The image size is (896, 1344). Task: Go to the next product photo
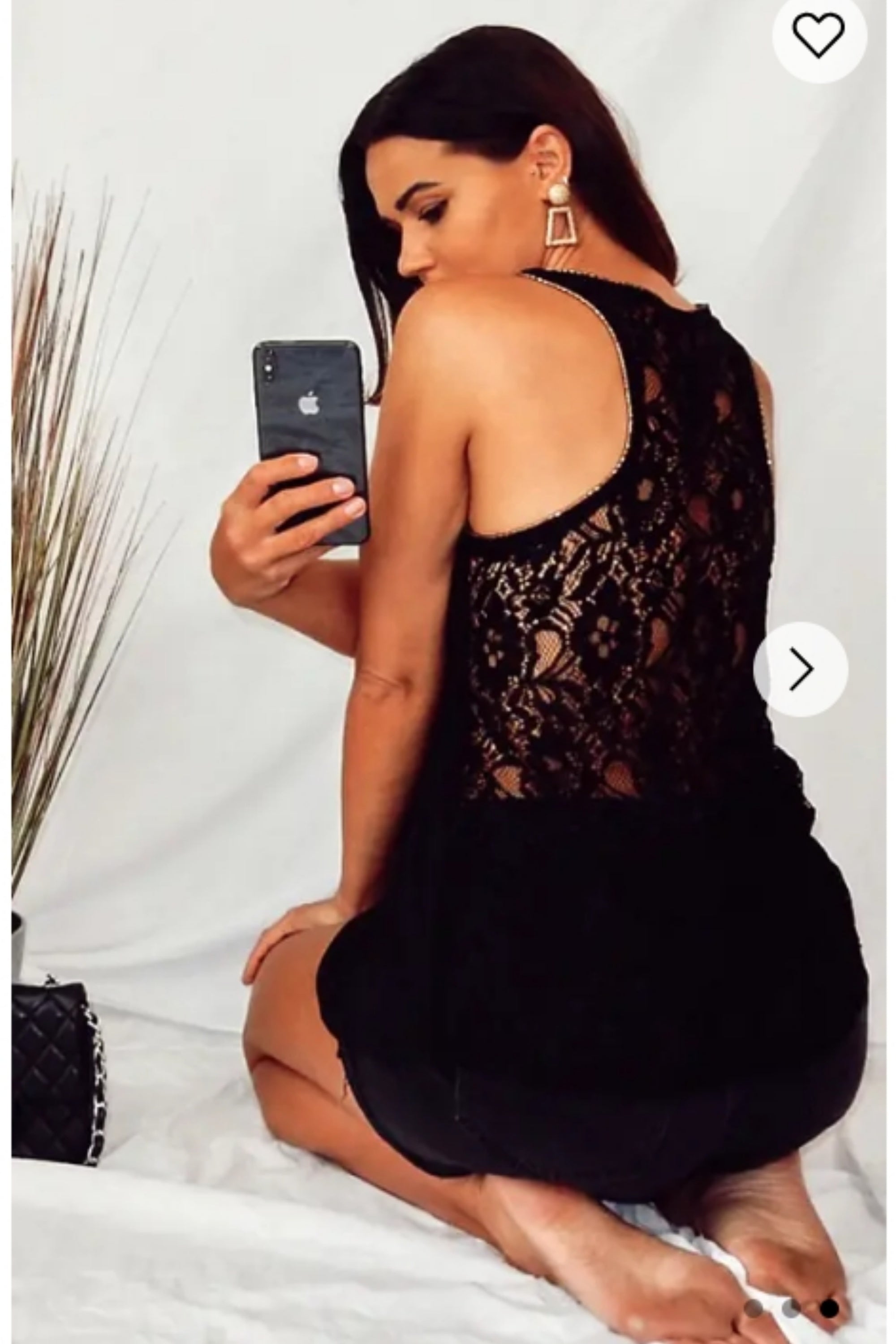pyautogui.click(x=801, y=669)
